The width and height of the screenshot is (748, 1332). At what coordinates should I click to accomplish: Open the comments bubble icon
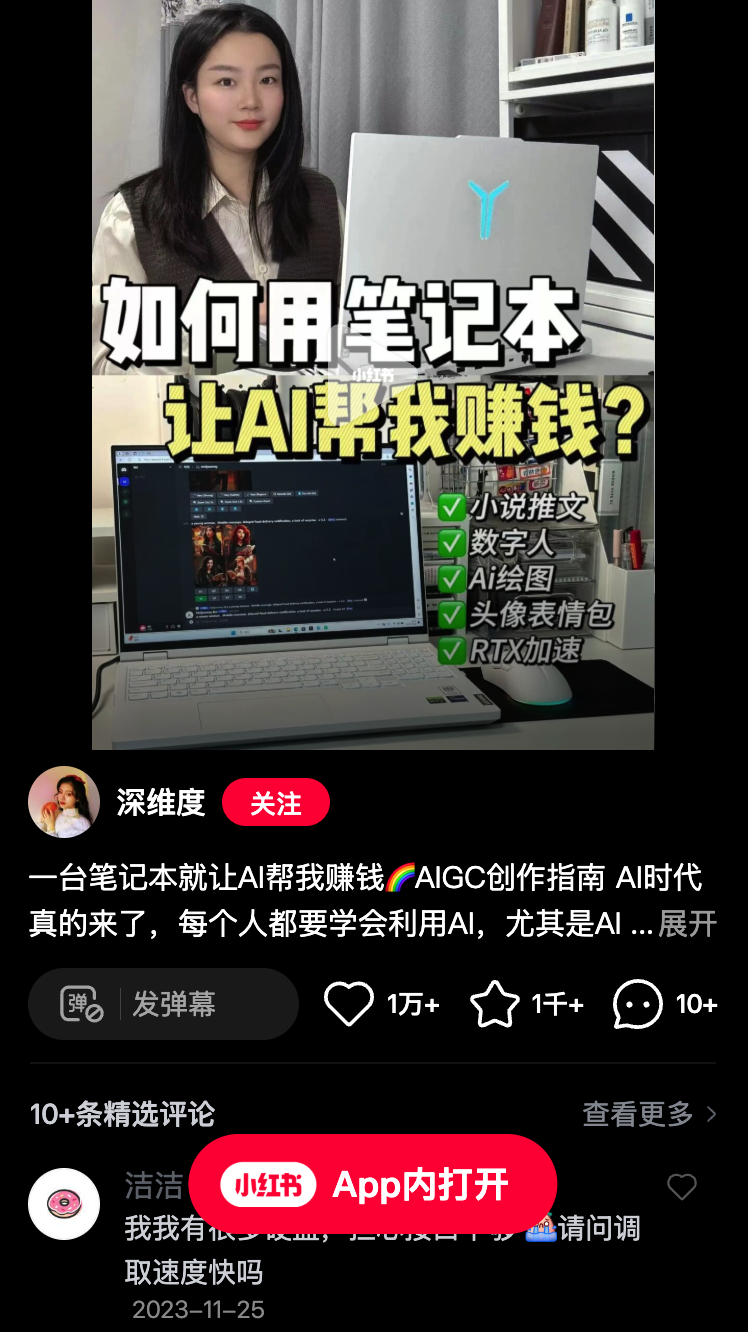click(x=638, y=1003)
